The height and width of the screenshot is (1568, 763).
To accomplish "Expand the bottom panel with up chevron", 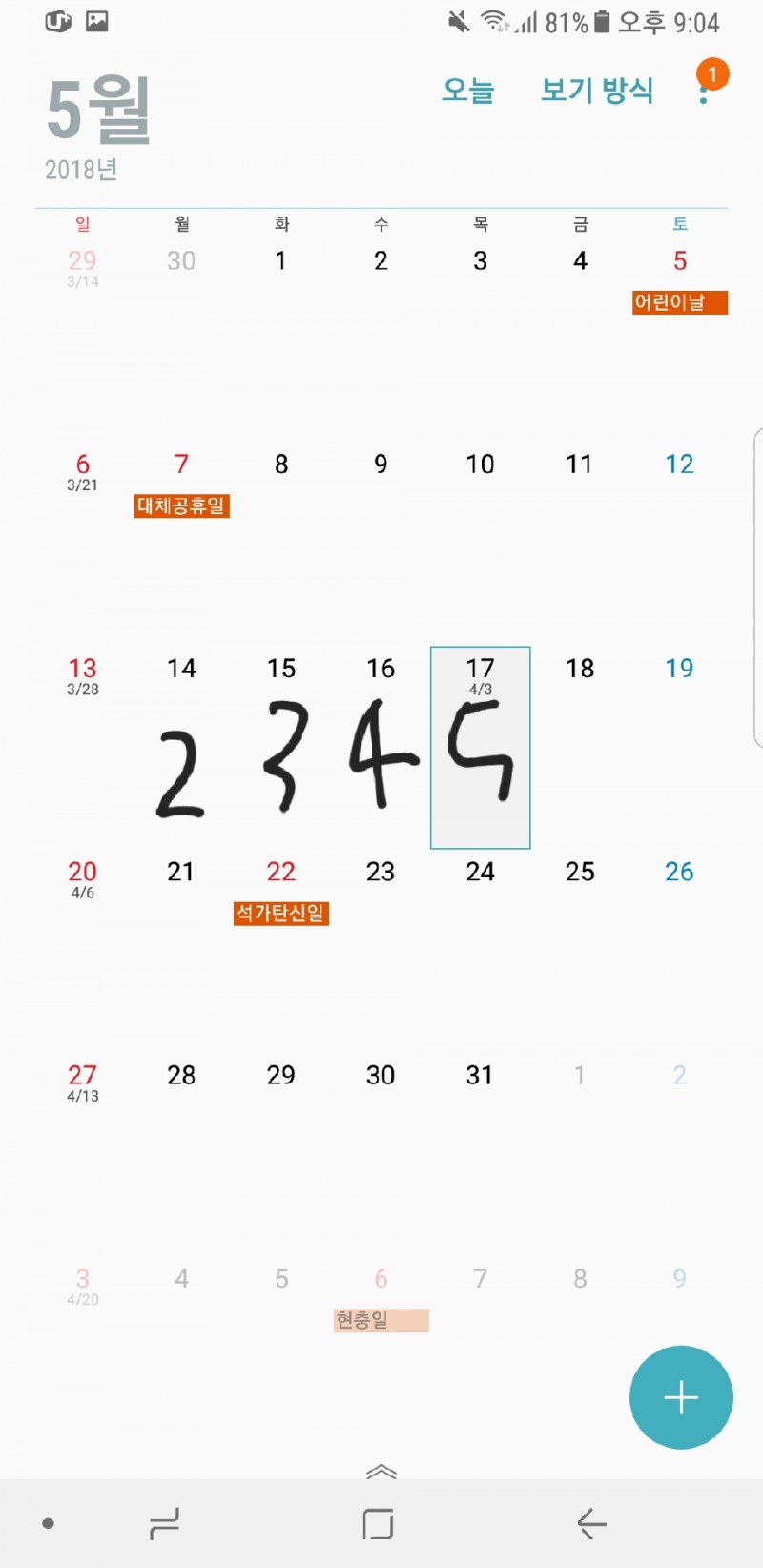I will point(381,1472).
